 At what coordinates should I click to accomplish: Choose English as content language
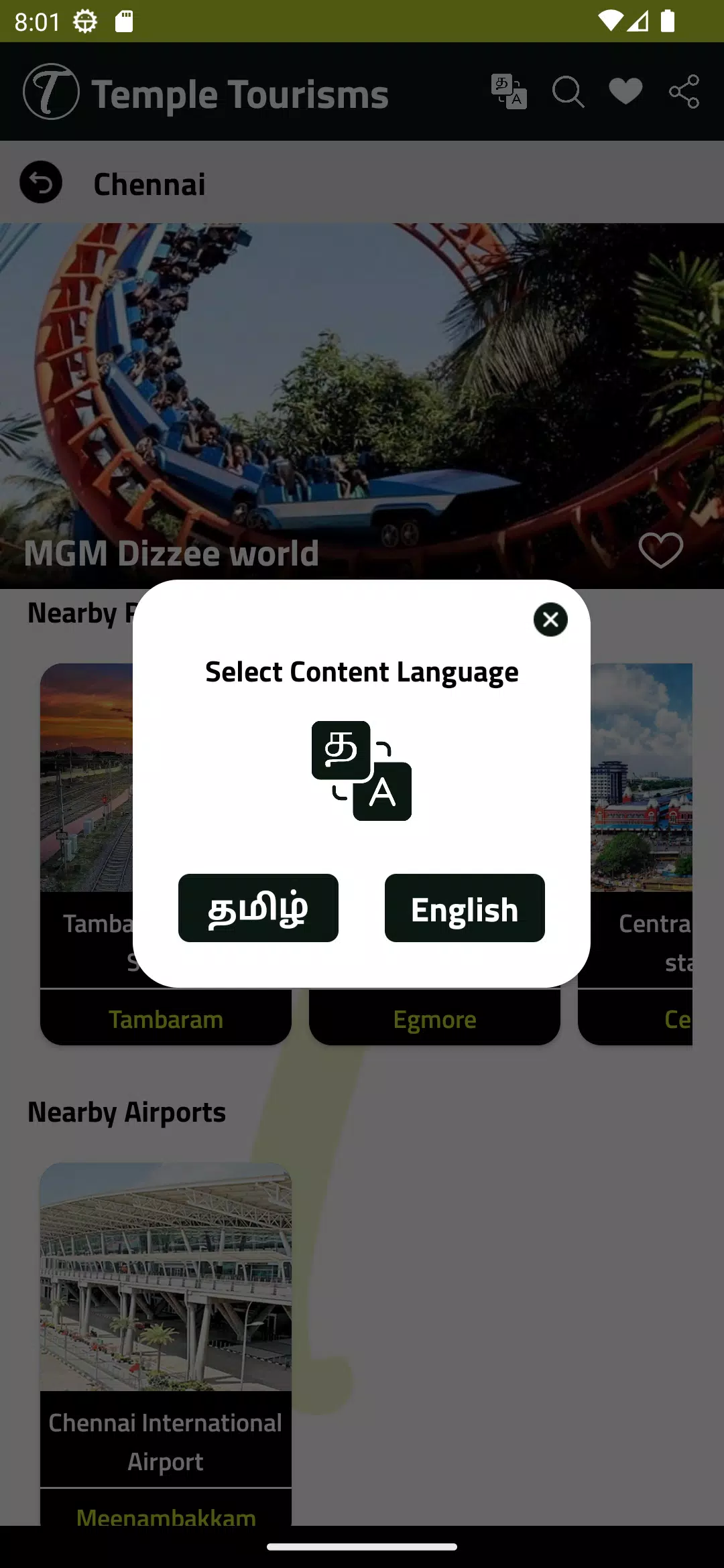tap(465, 908)
